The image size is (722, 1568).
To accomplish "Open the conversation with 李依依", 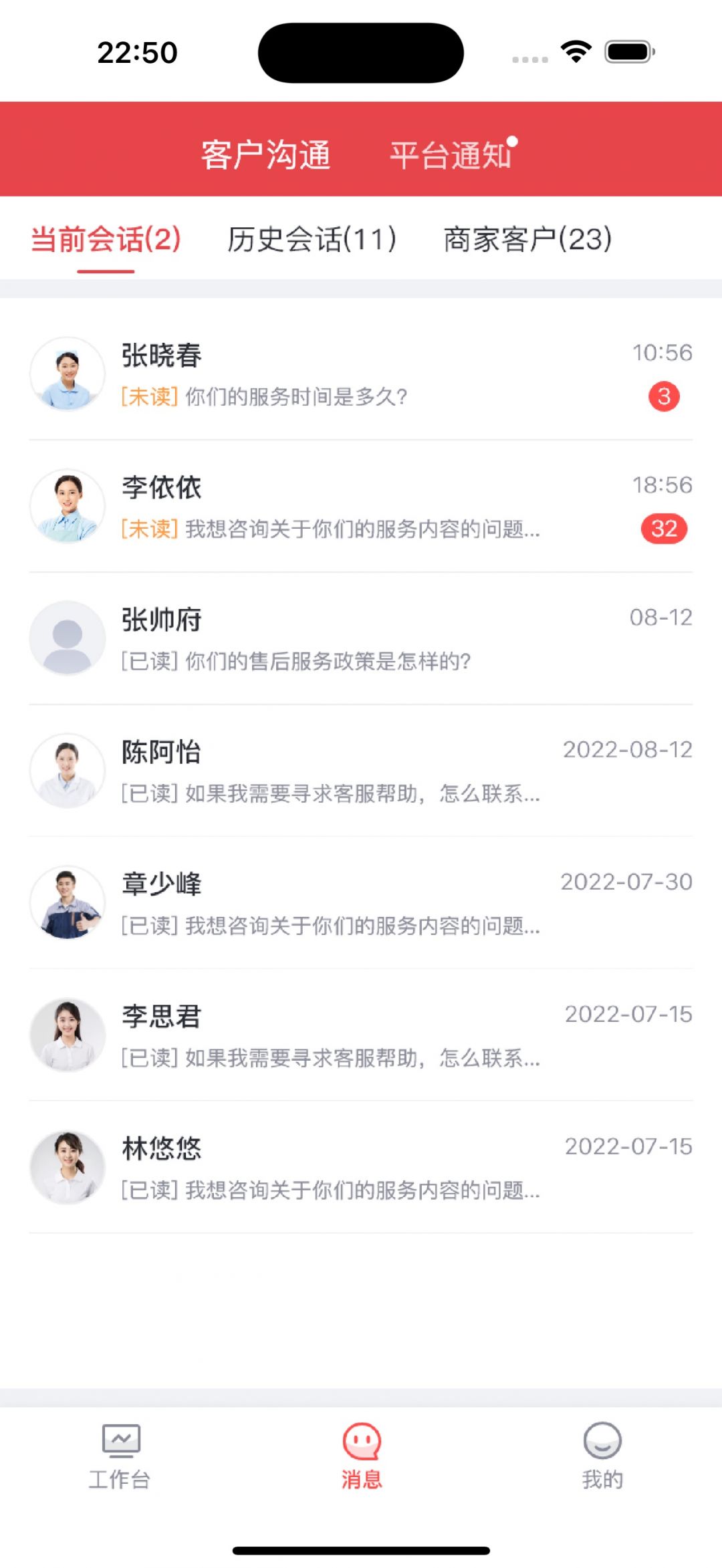I will pos(361,507).
